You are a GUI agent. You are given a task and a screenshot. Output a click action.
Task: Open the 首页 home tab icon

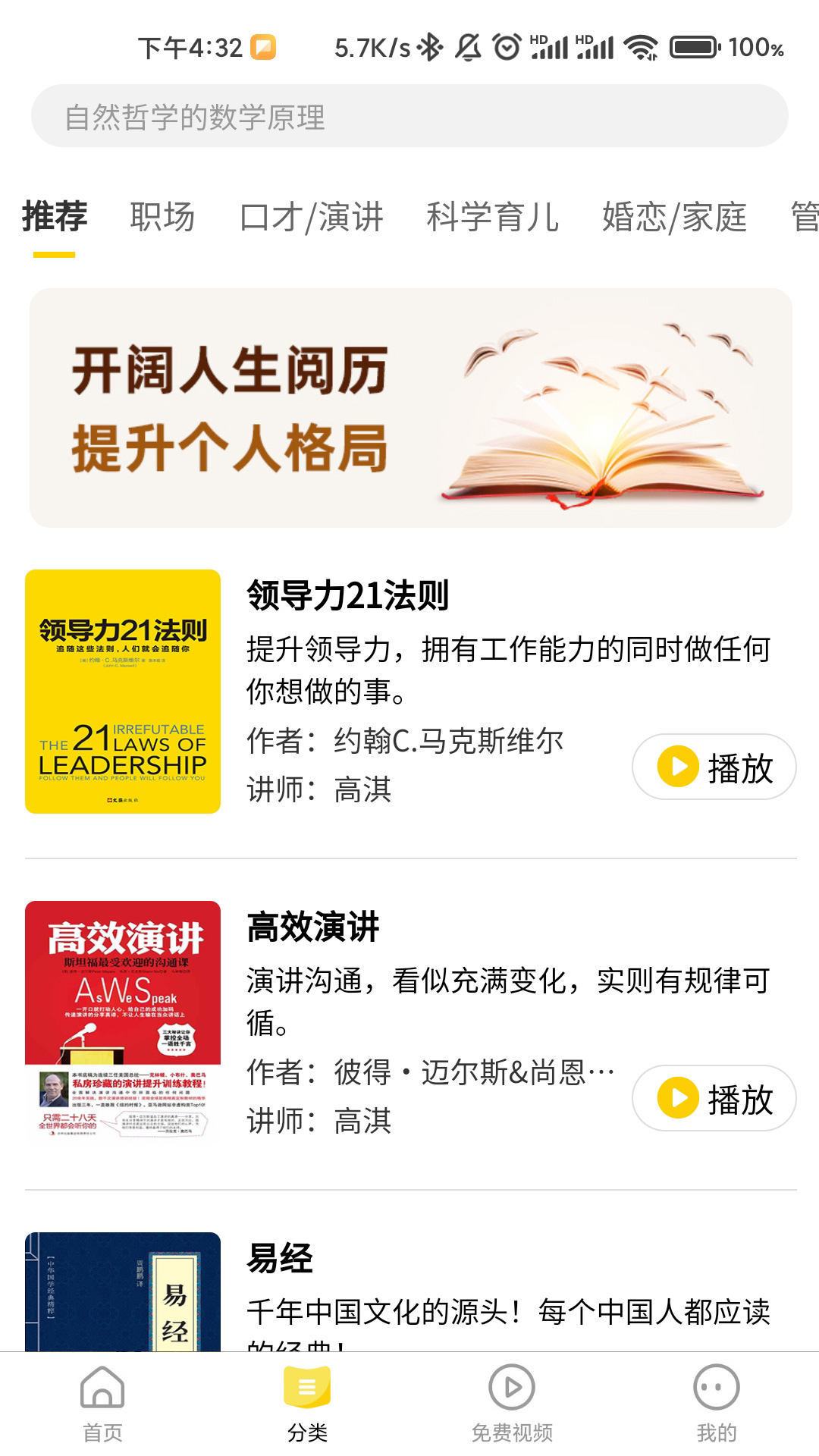click(102, 1407)
